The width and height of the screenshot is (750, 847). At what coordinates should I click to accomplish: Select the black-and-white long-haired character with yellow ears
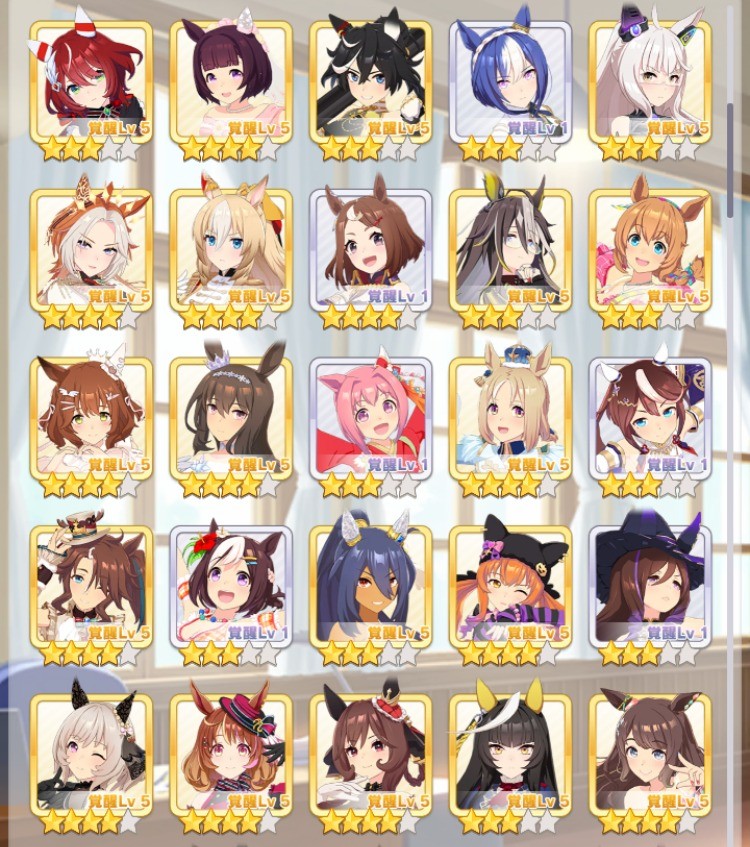(510, 250)
